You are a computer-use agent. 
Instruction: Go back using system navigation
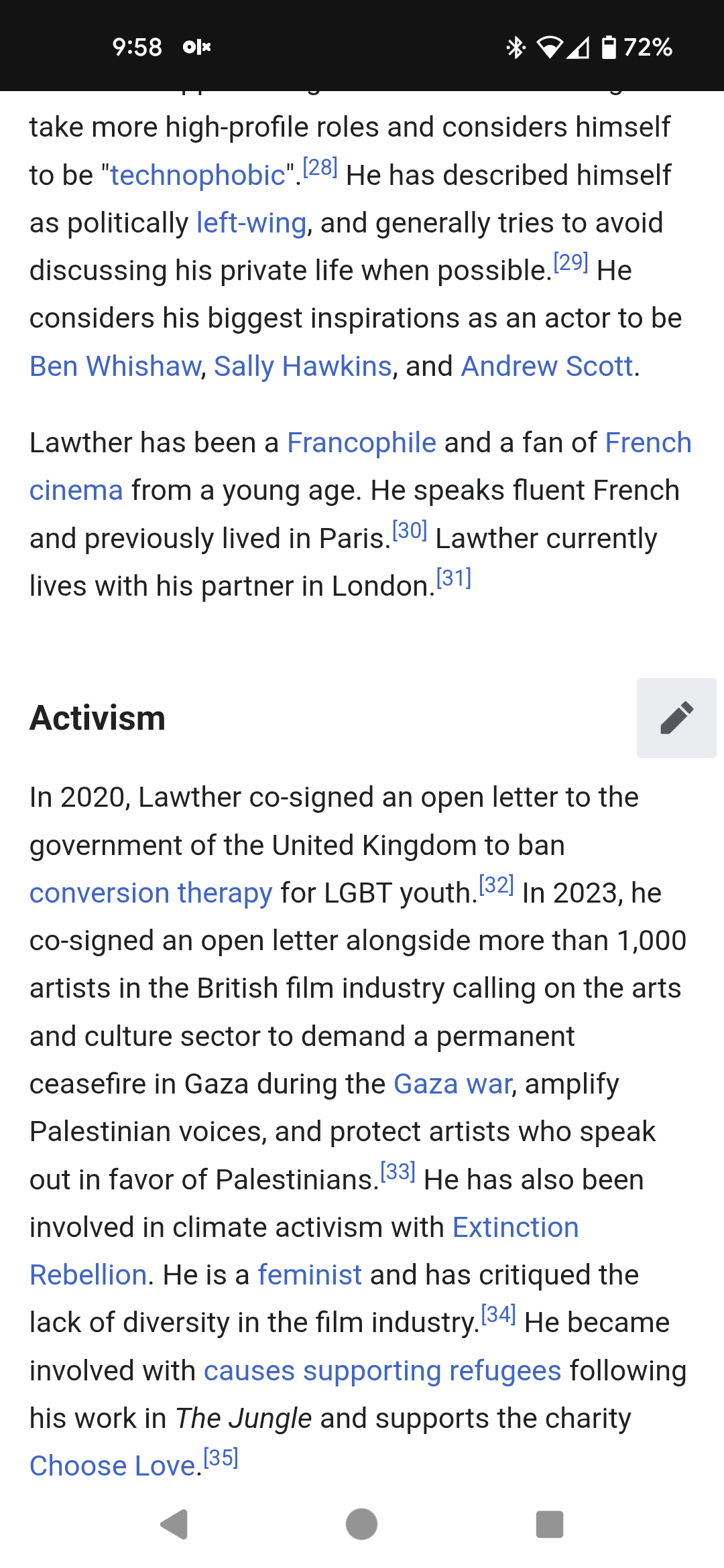(x=174, y=1524)
